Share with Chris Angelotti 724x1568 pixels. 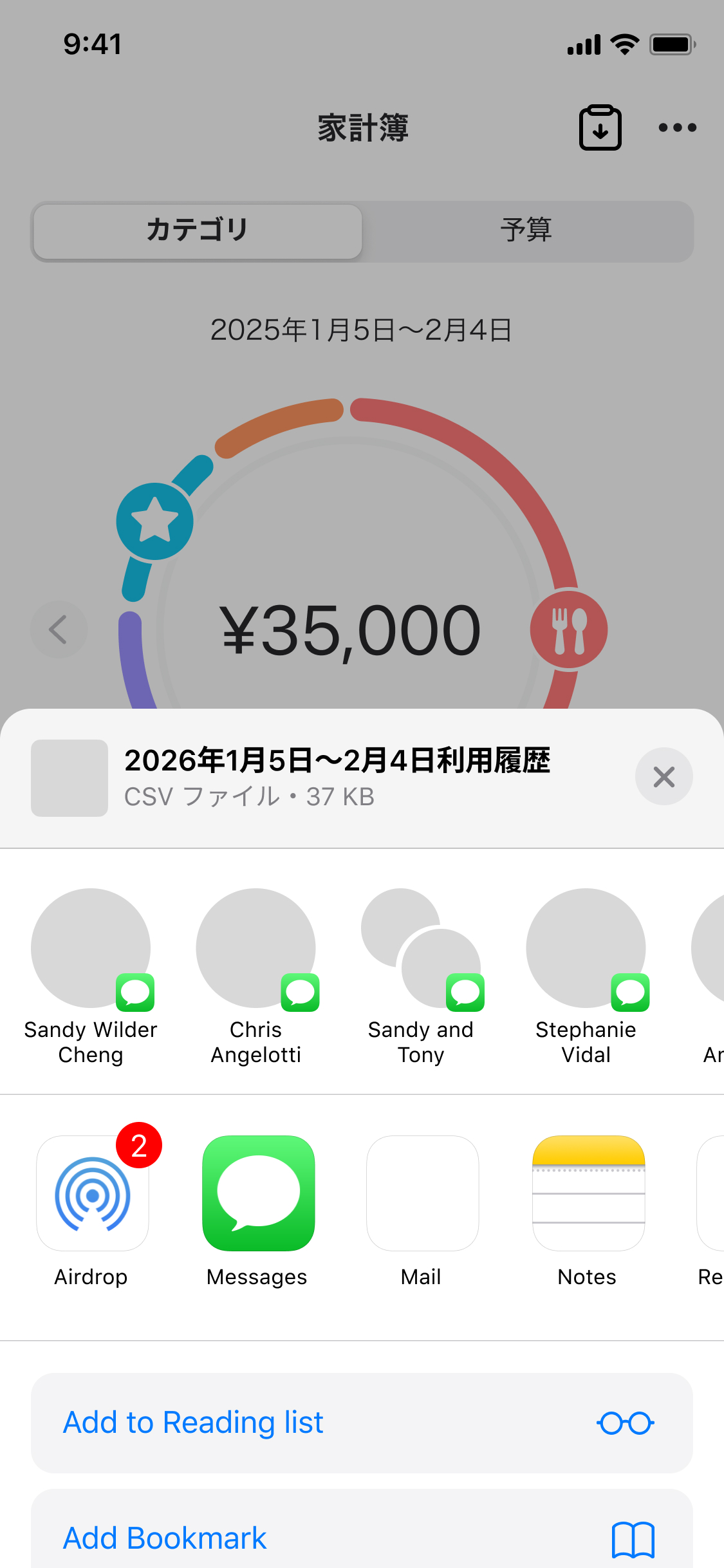pyautogui.click(x=256, y=949)
